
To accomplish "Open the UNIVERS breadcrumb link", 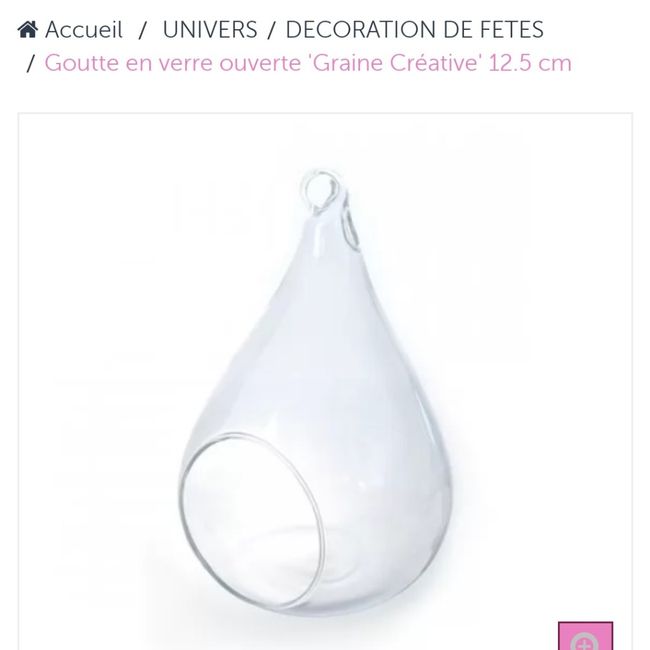I will point(209,30).
